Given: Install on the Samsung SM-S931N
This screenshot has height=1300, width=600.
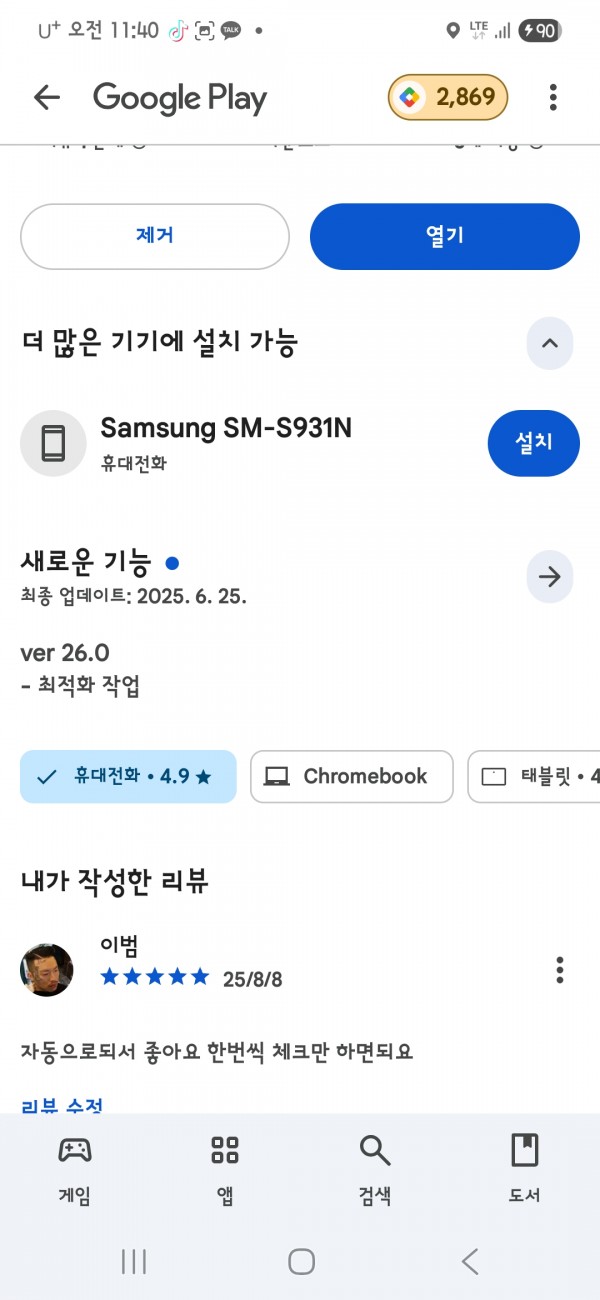Looking at the screenshot, I should [534, 443].
